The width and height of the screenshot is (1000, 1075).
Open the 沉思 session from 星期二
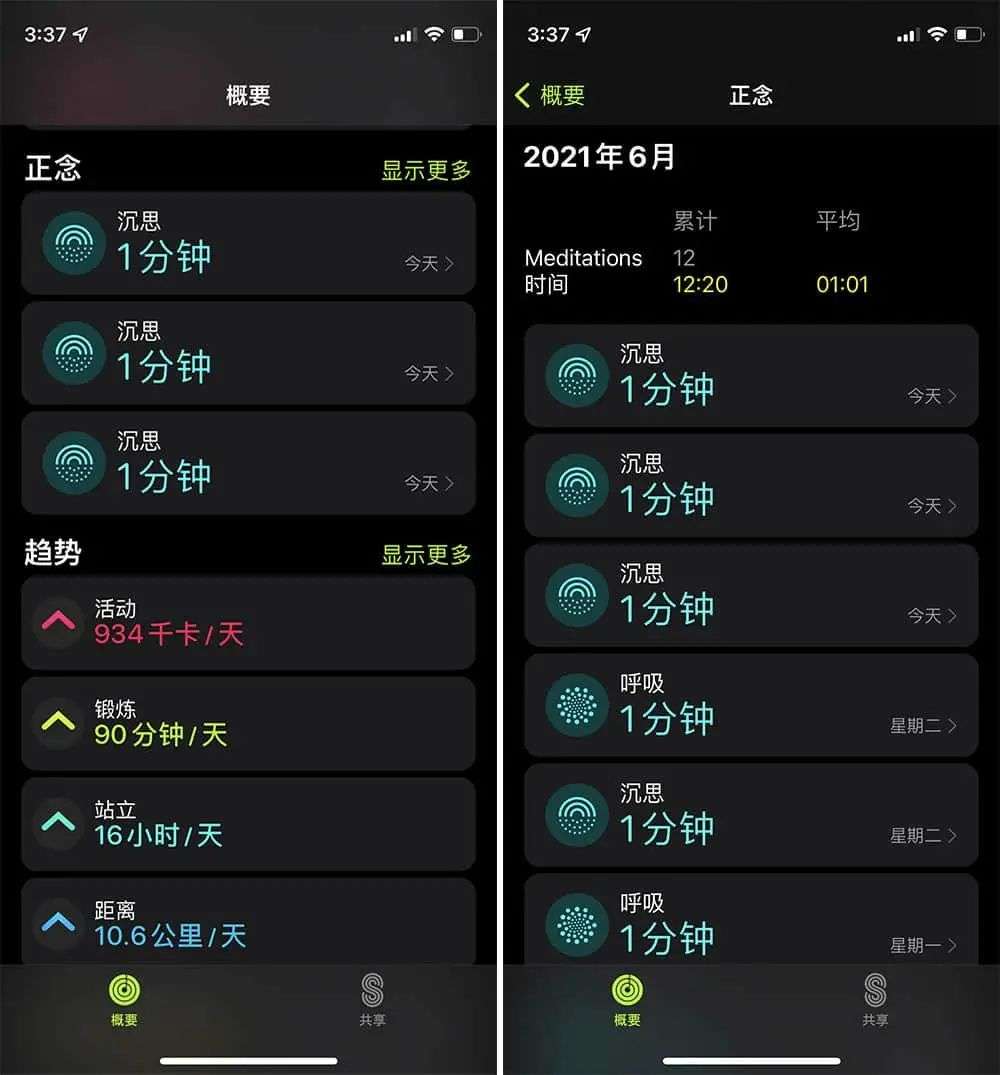(x=751, y=814)
